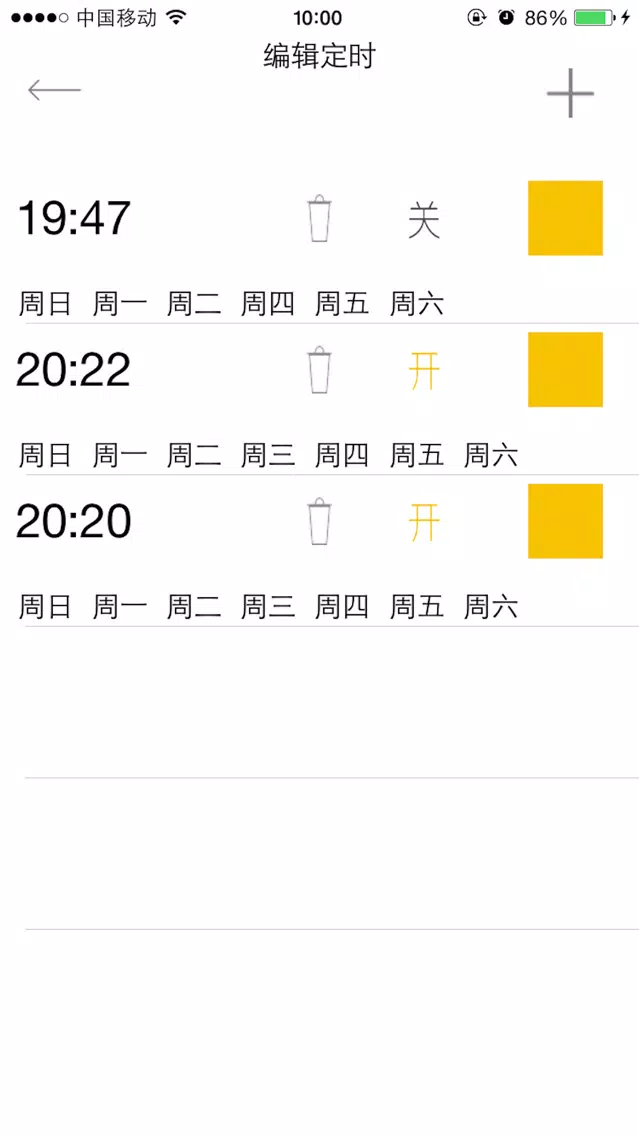Open the 20:20 timer entry
This screenshot has width=639, height=1136.
pos(73,521)
